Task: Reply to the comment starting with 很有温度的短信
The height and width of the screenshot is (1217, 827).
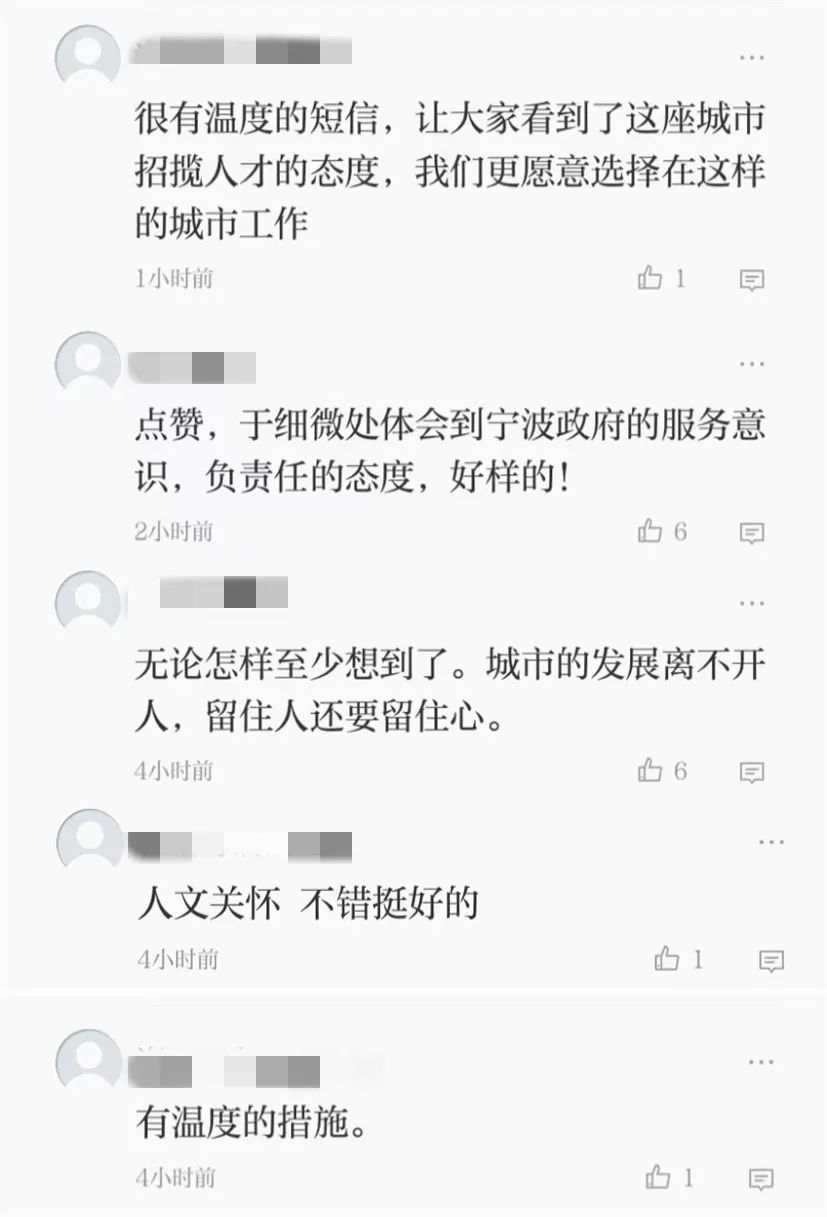Action: [x=751, y=280]
